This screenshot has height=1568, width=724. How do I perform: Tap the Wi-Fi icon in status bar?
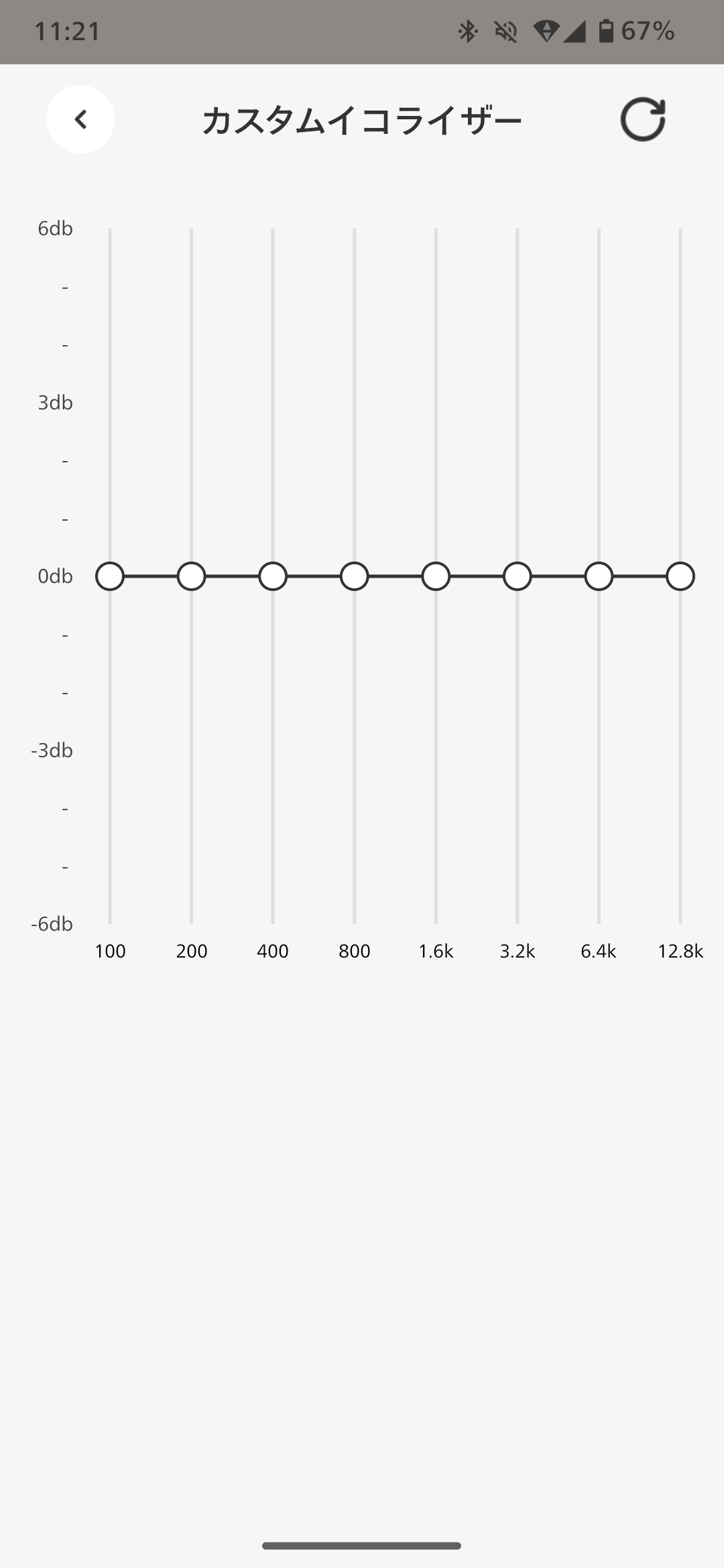[545, 30]
